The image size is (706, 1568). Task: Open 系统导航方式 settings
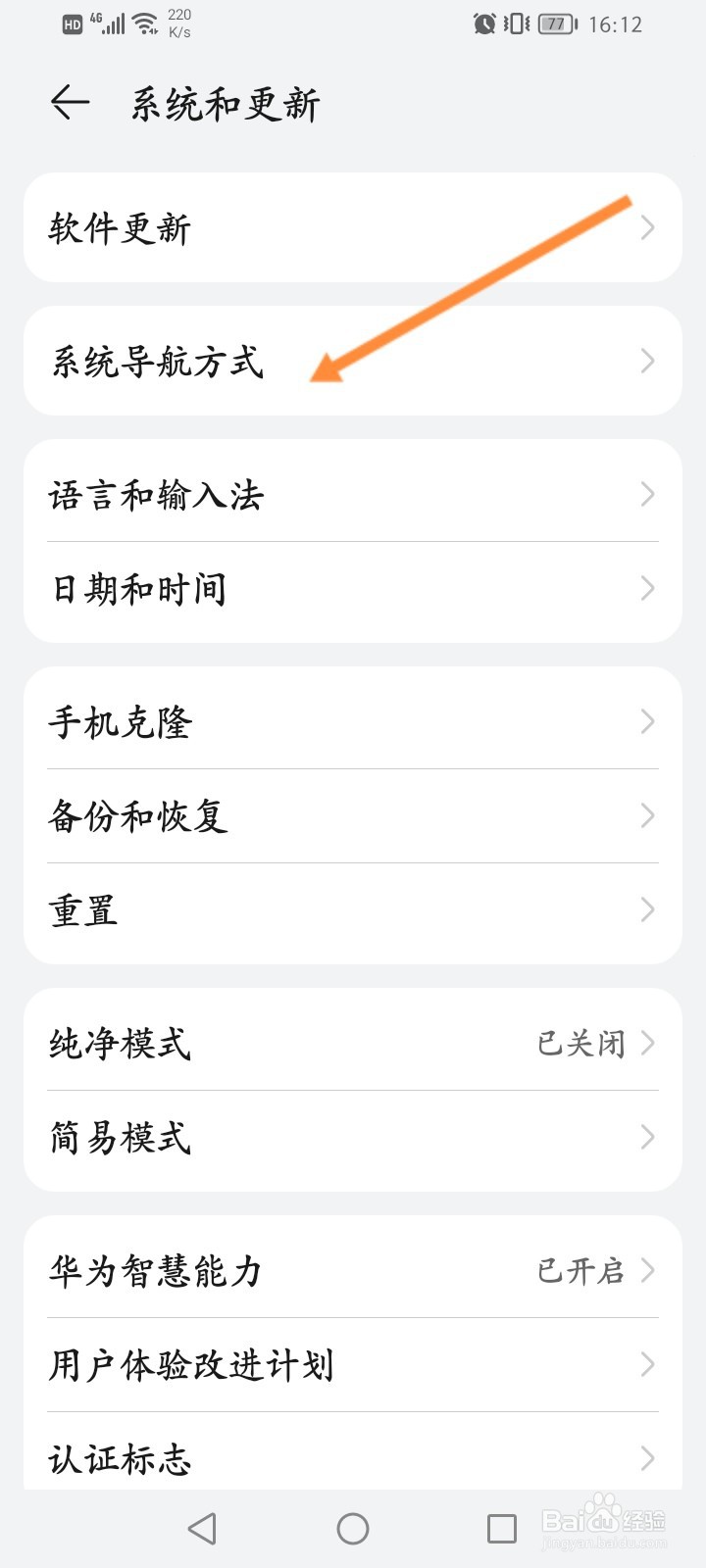pos(353,360)
